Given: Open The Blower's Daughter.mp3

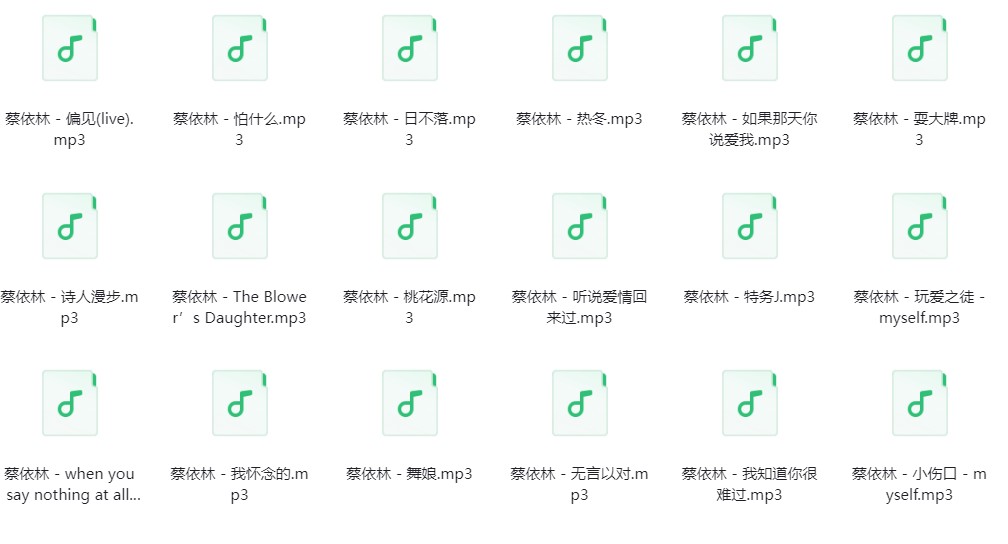Looking at the screenshot, I should click(240, 226).
